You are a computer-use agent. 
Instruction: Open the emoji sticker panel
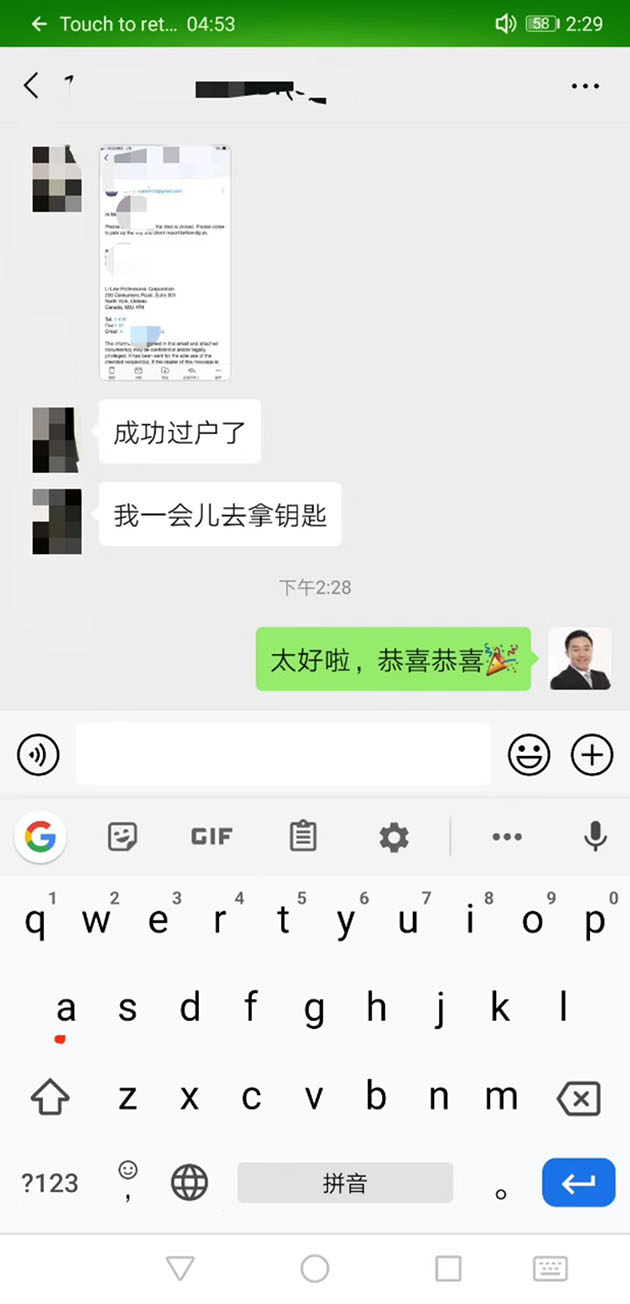[x=529, y=755]
